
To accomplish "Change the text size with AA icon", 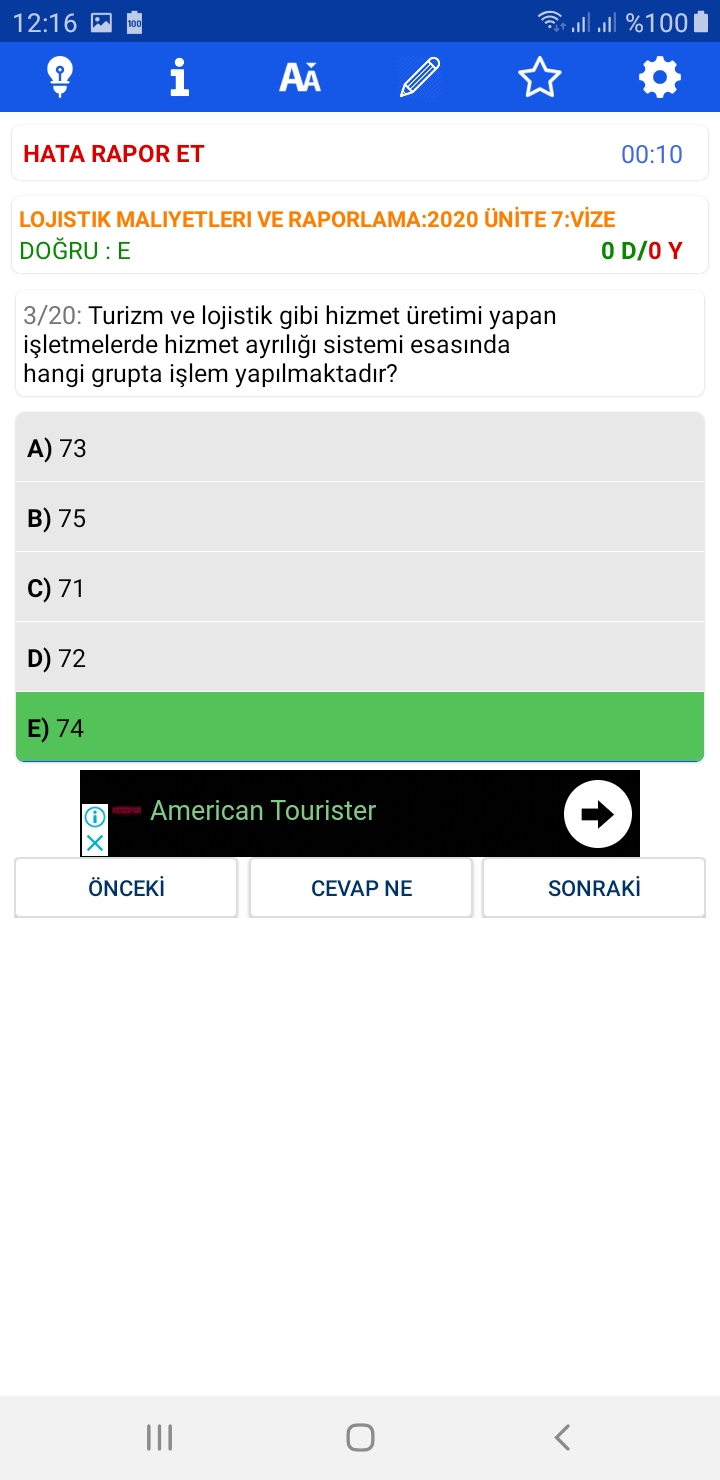I will (300, 77).
